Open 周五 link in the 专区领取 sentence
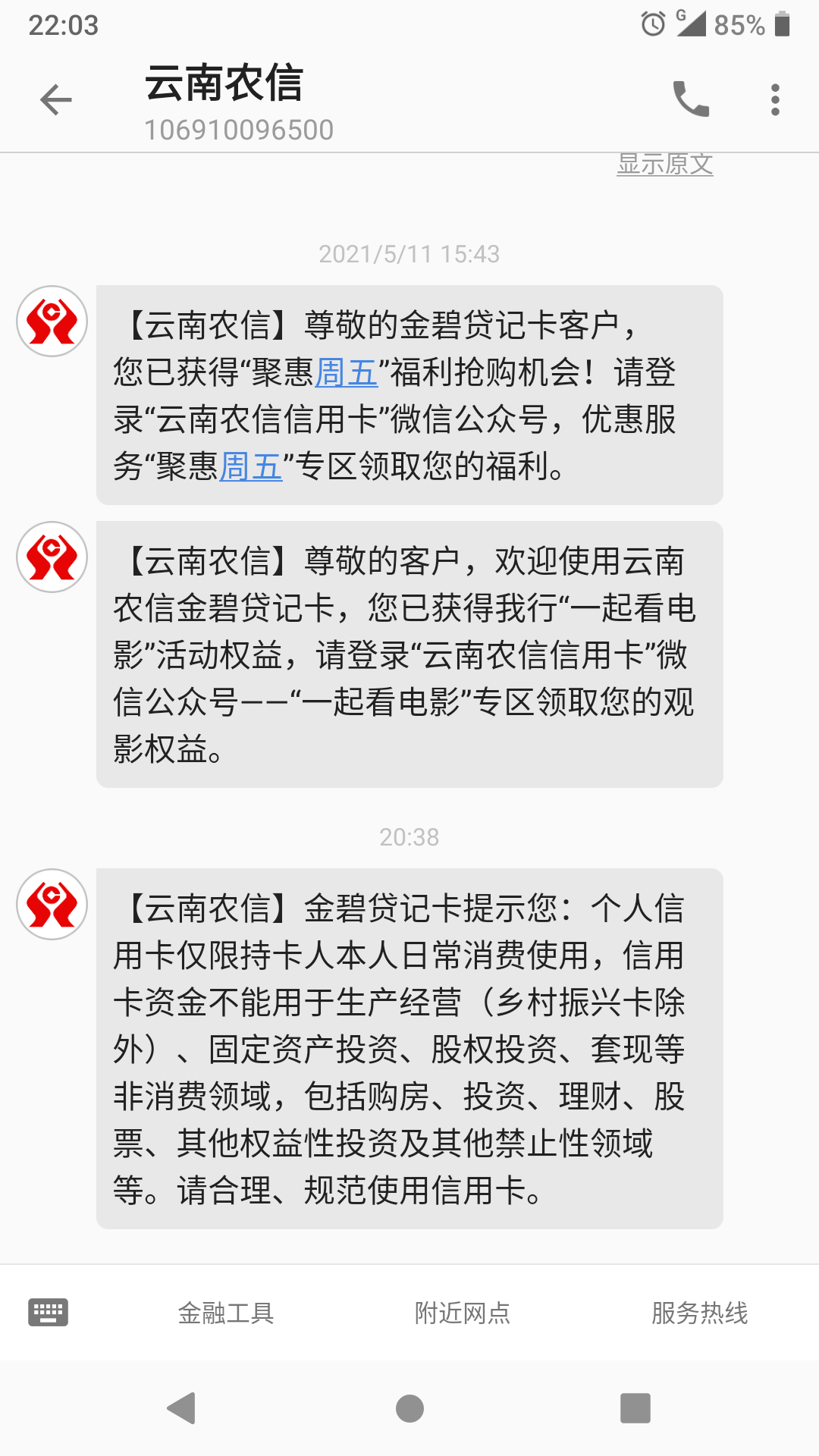The height and width of the screenshot is (1456, 819). click(x=251, y=466)
